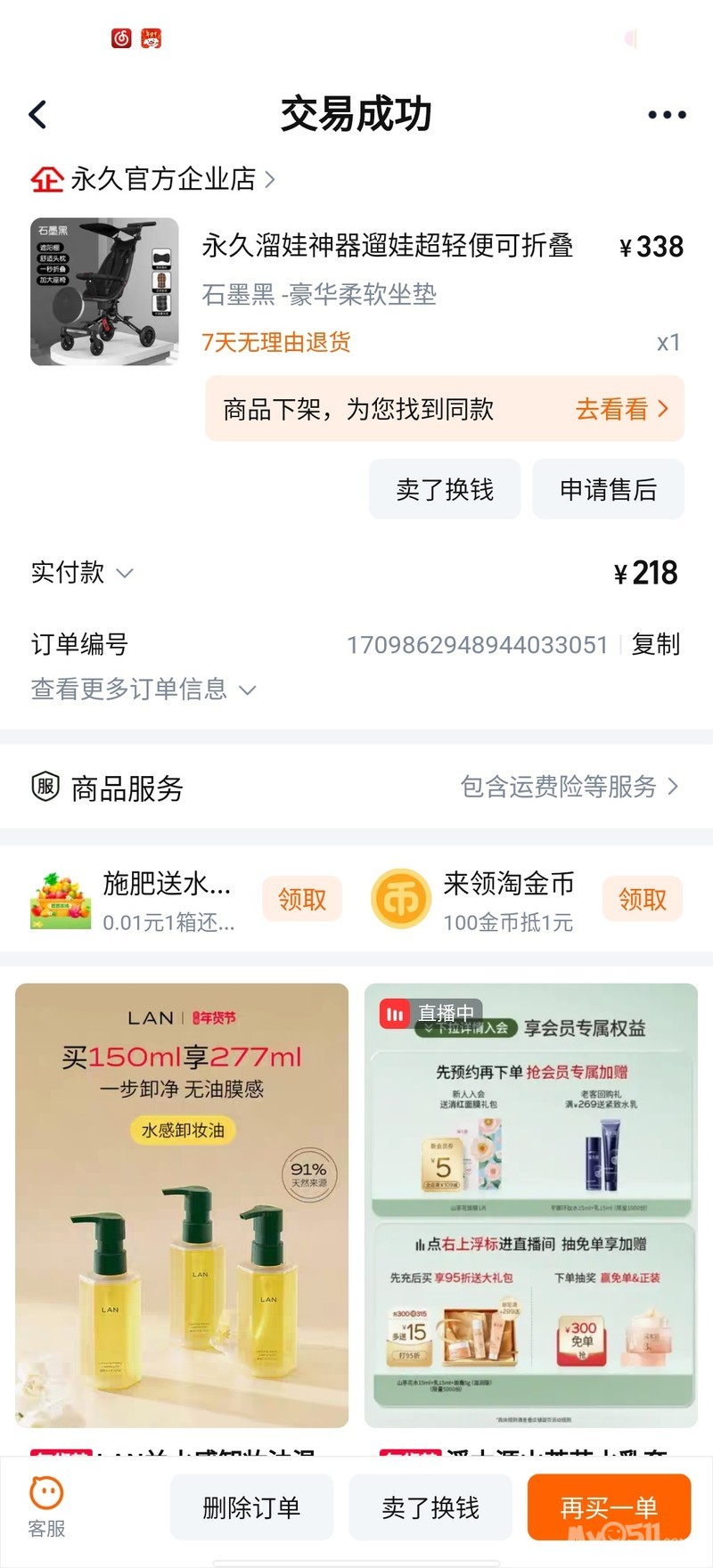Tap 申请售后 to request after-sales service
Viewport: 713px width, 1568px height.
(608, 489)
